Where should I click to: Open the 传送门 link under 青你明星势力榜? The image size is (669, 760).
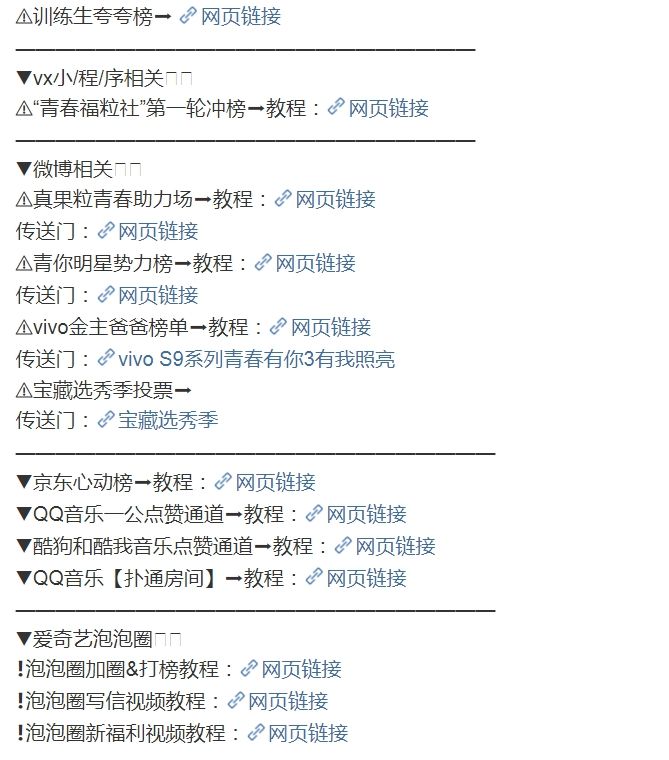point(158,295)
